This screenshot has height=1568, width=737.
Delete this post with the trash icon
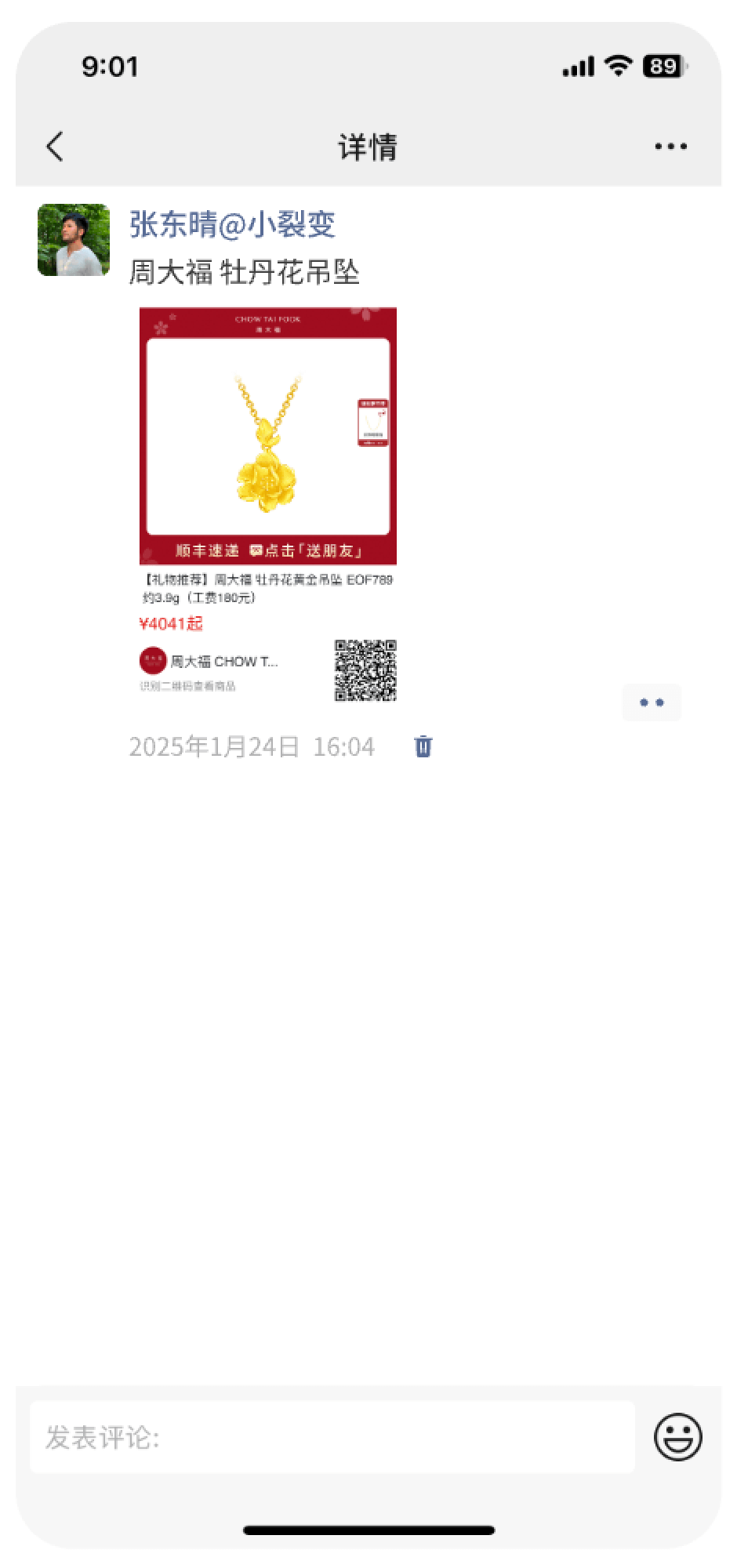coord(423,746)
